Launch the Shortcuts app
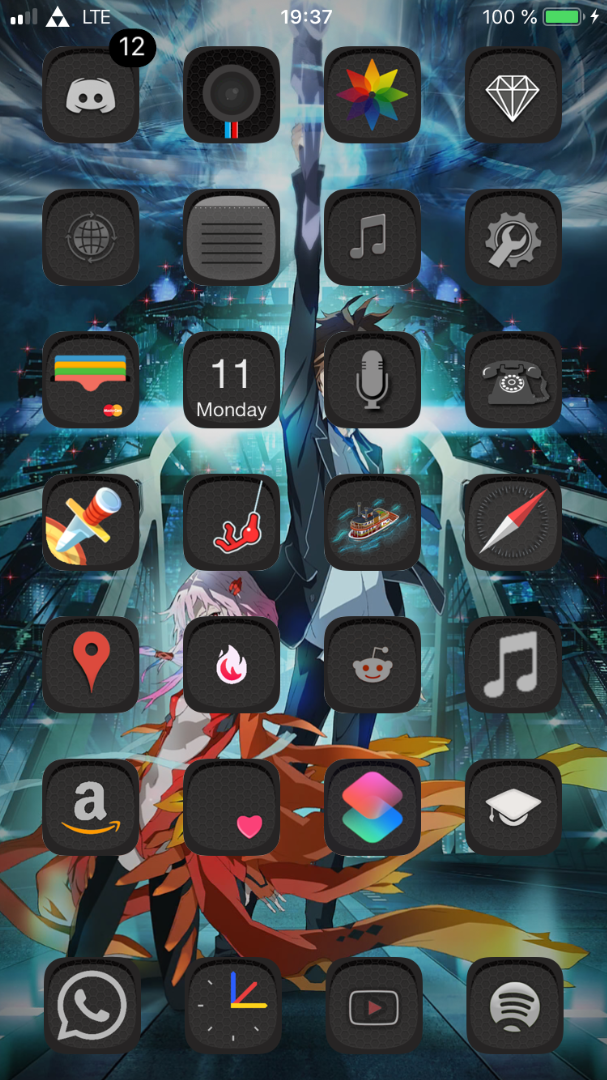 point(372,807)
